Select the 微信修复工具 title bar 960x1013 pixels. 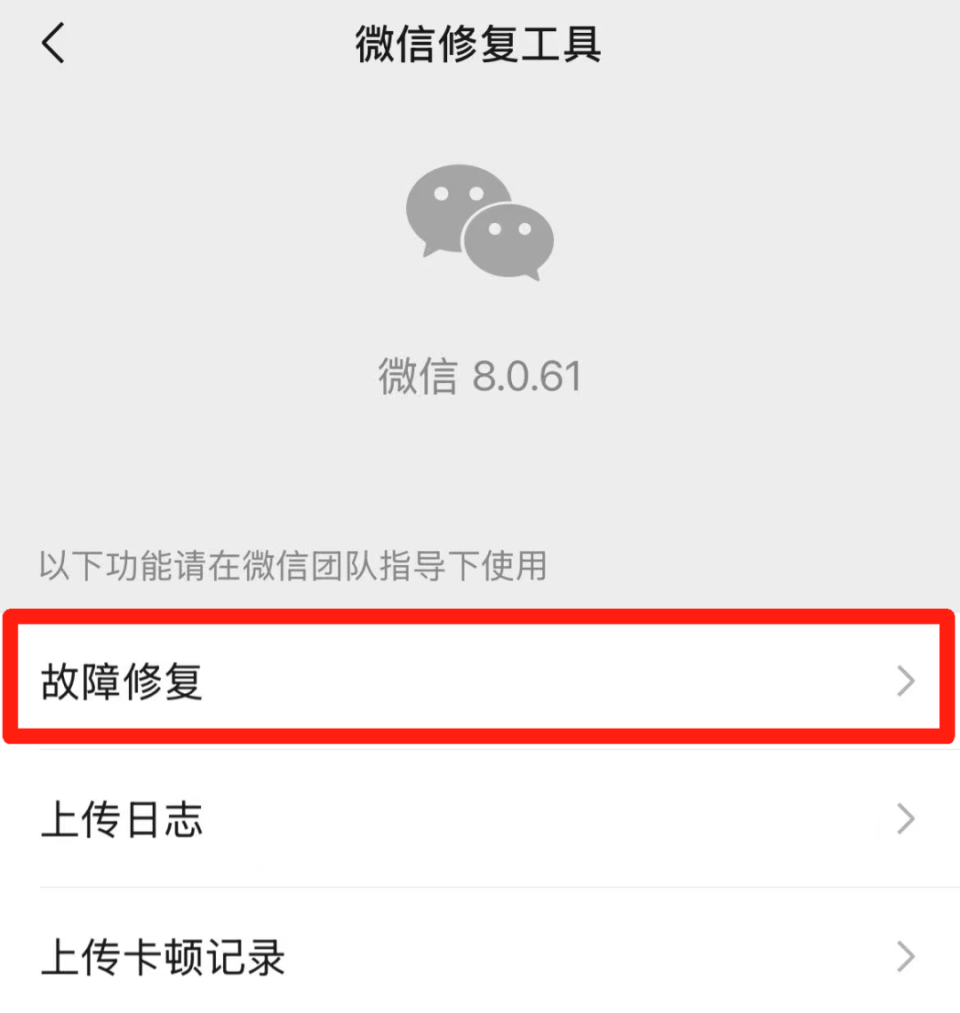[479, 45]
